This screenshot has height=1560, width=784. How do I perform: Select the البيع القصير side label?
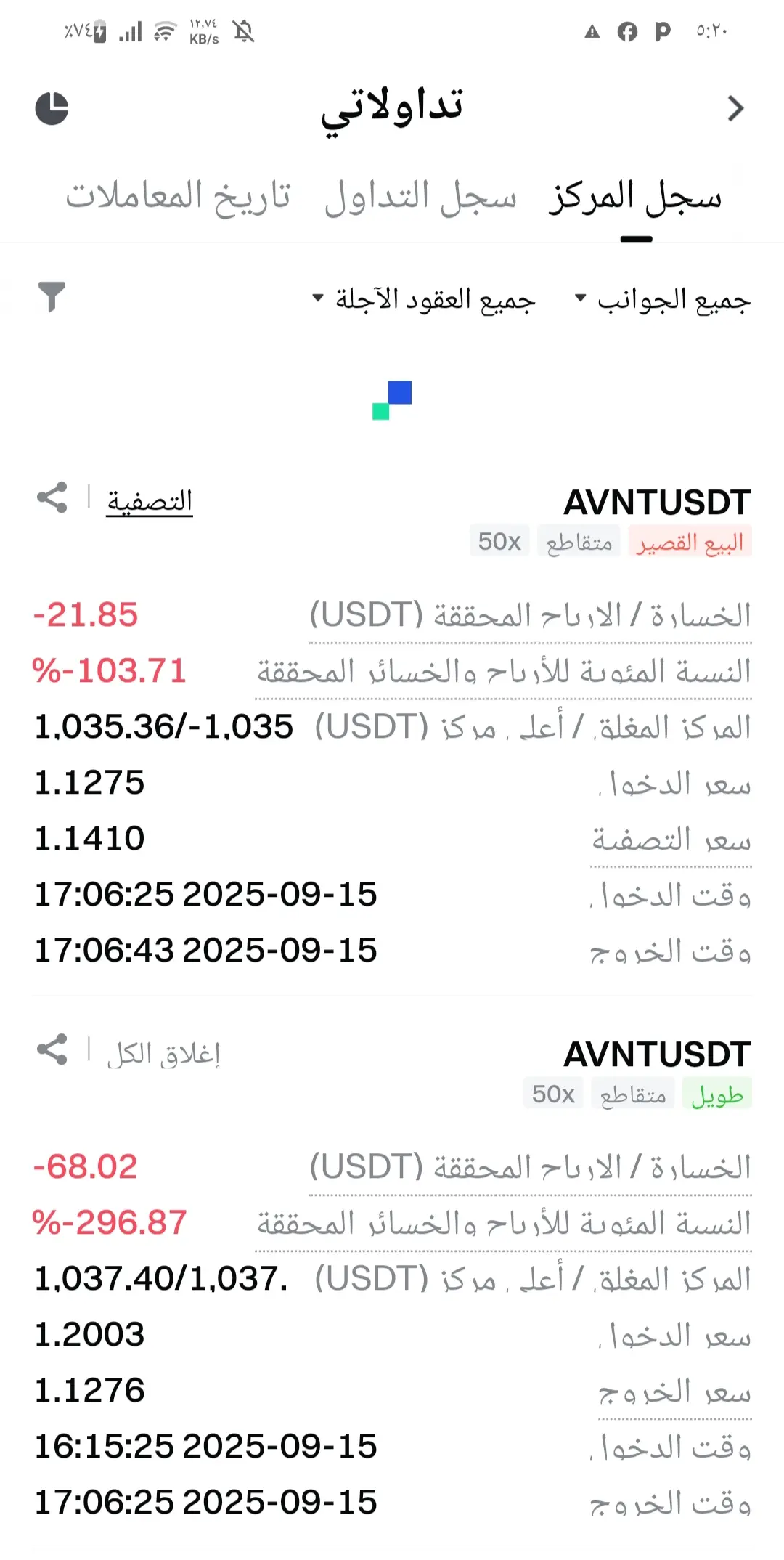[690, 541]
